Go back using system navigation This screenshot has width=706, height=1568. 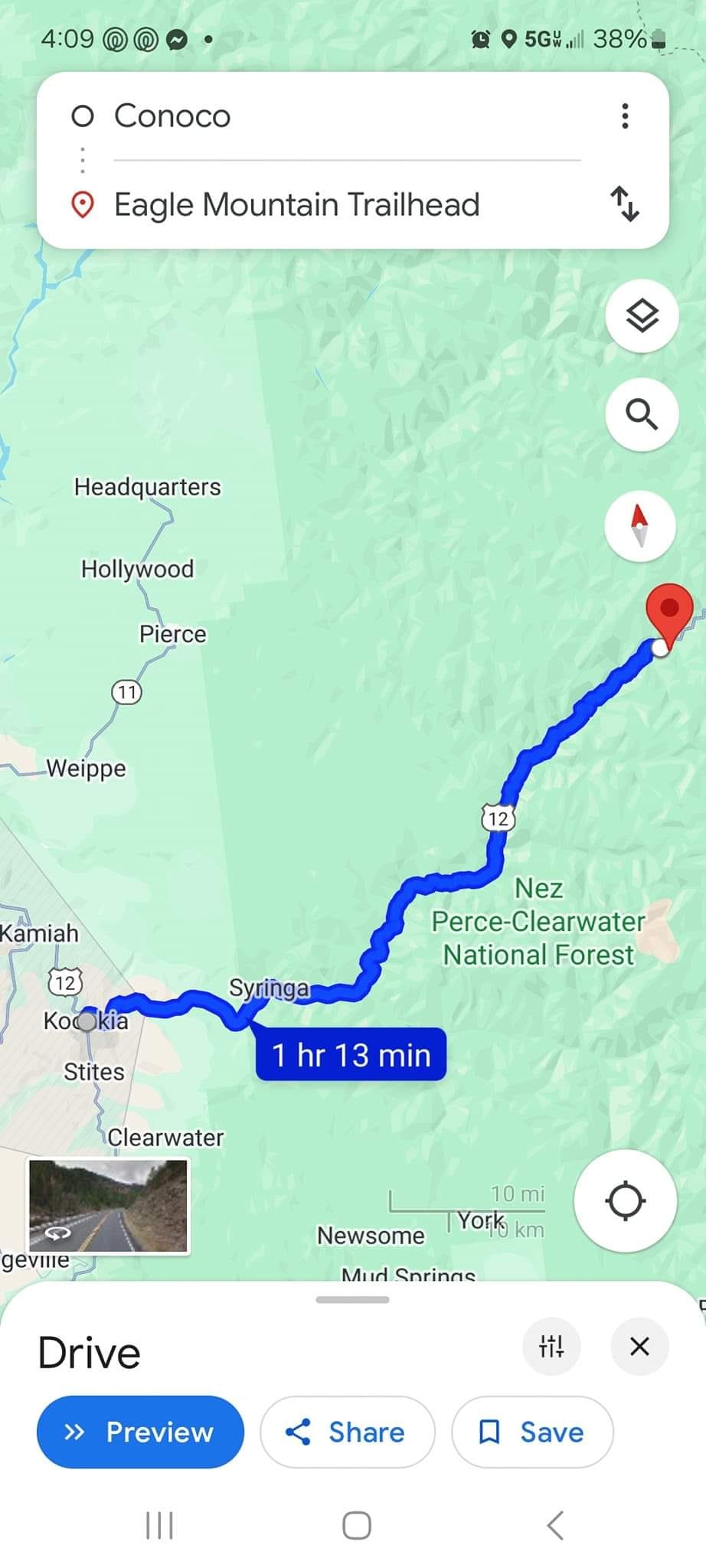pos(556,1525)
